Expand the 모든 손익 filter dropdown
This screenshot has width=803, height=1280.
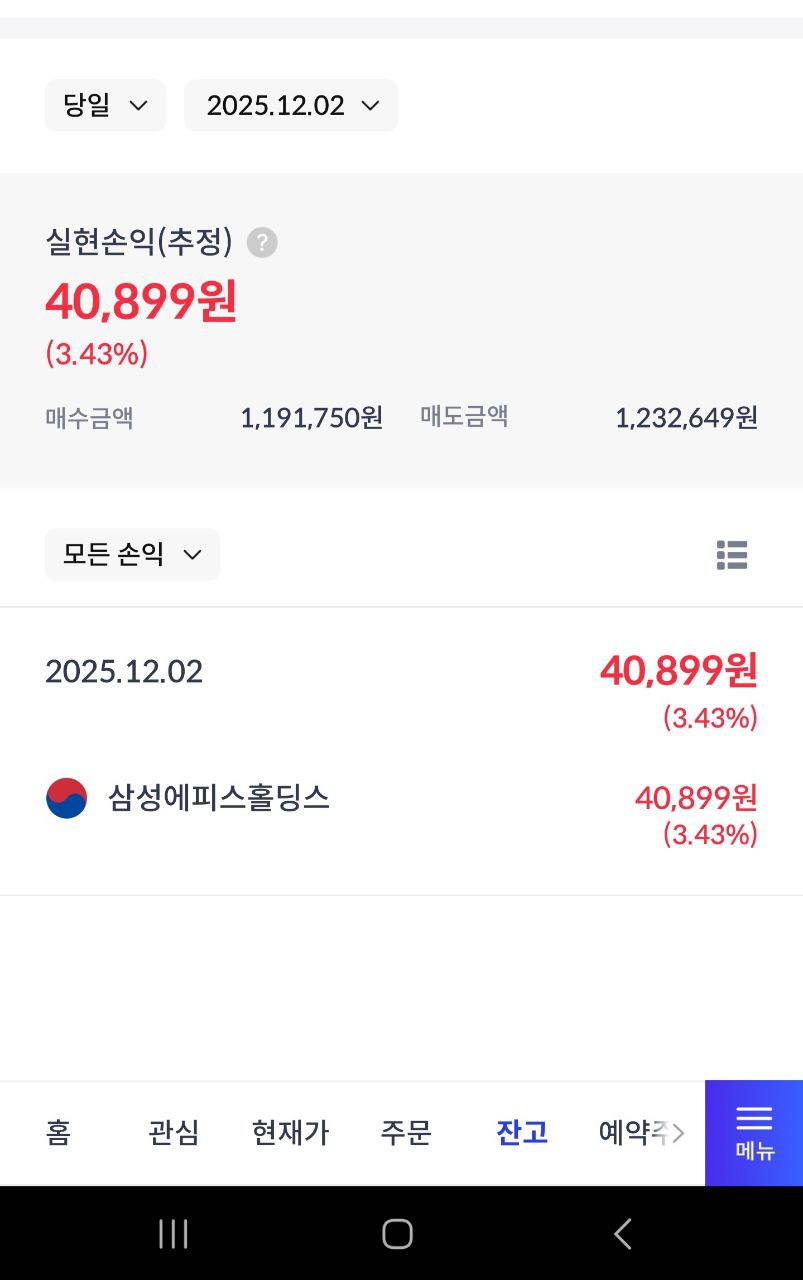click(x=132, y=554)
